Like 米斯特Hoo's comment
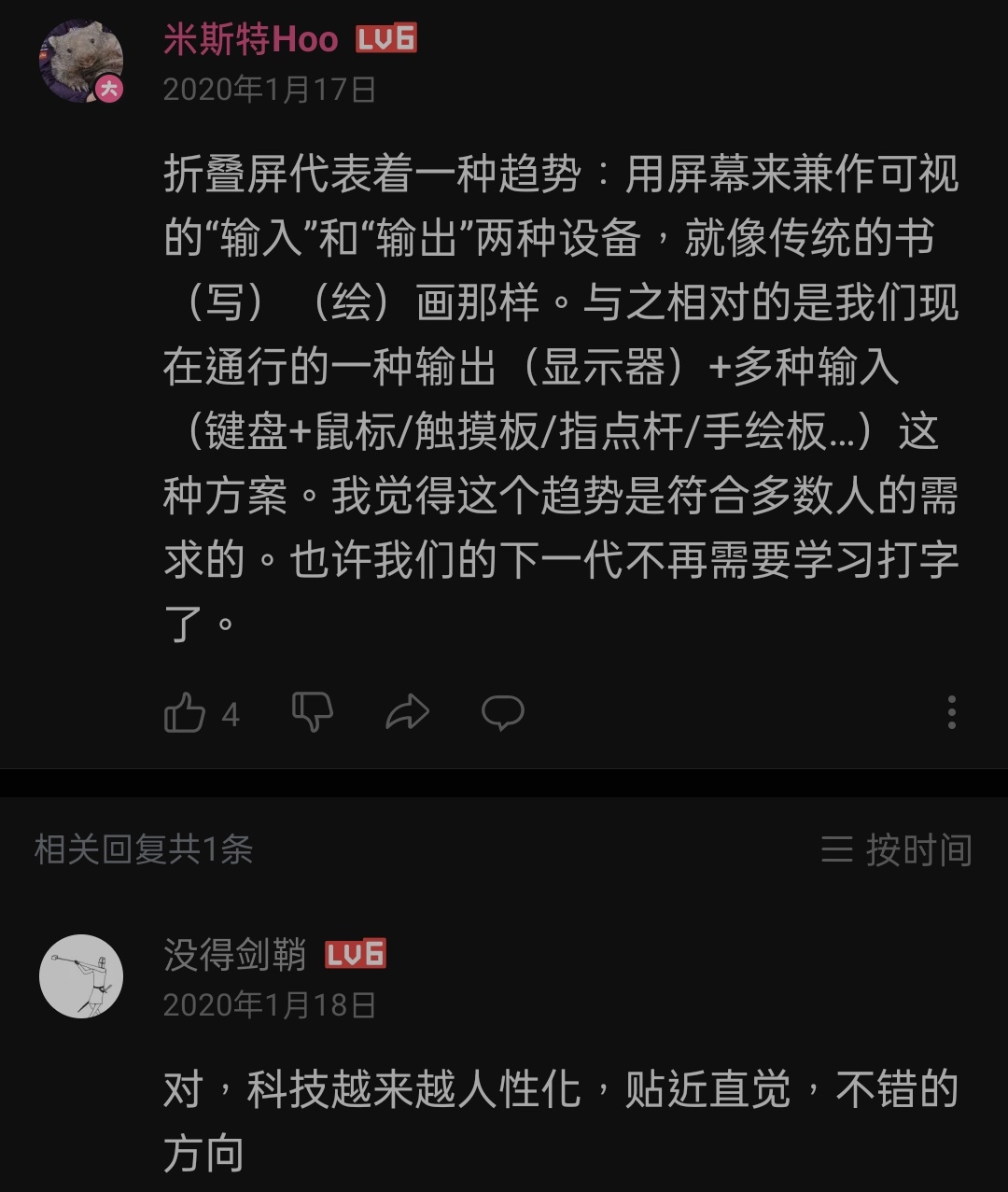 [x=185, y=713]
